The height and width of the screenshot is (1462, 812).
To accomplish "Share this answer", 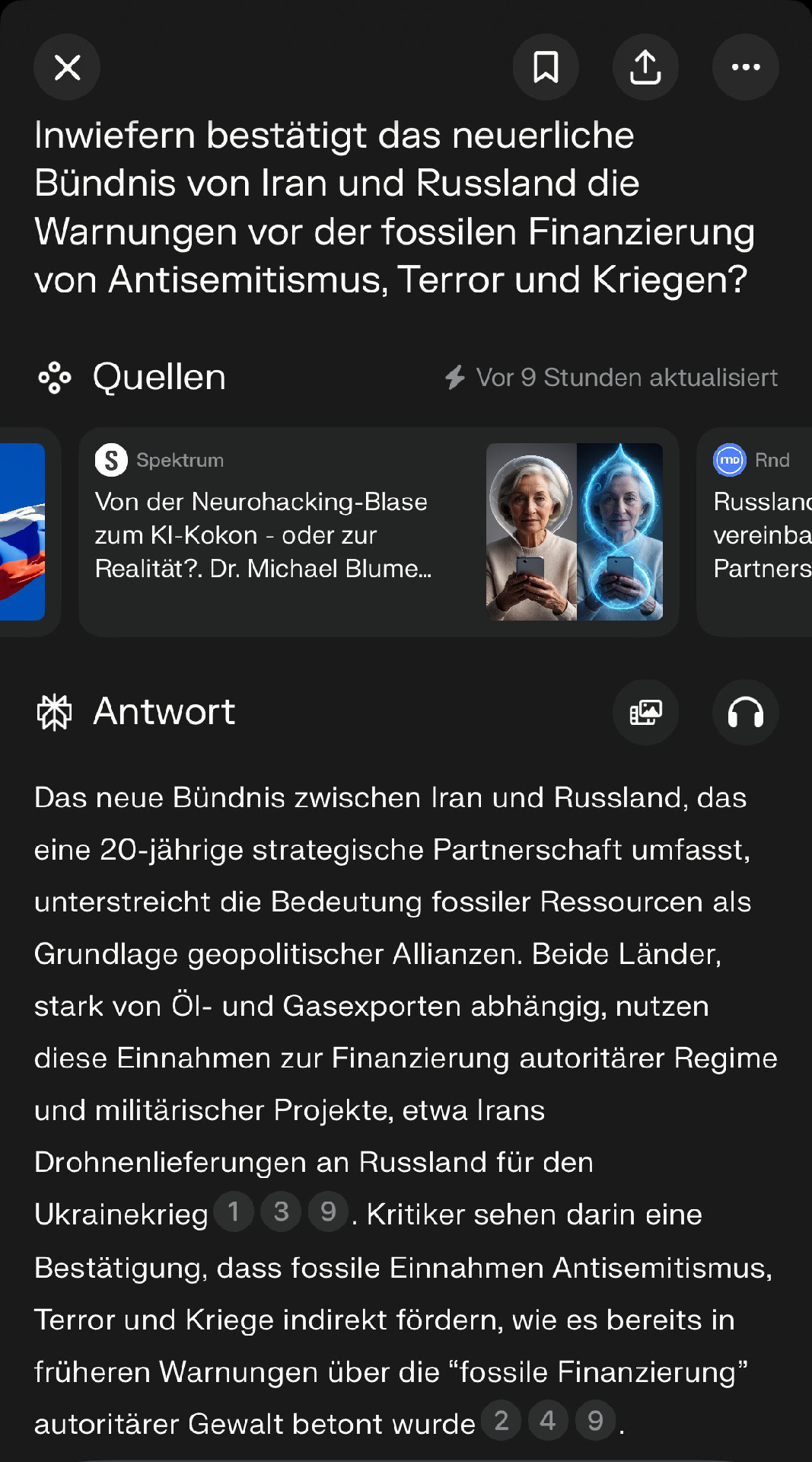I will point(645,67).
